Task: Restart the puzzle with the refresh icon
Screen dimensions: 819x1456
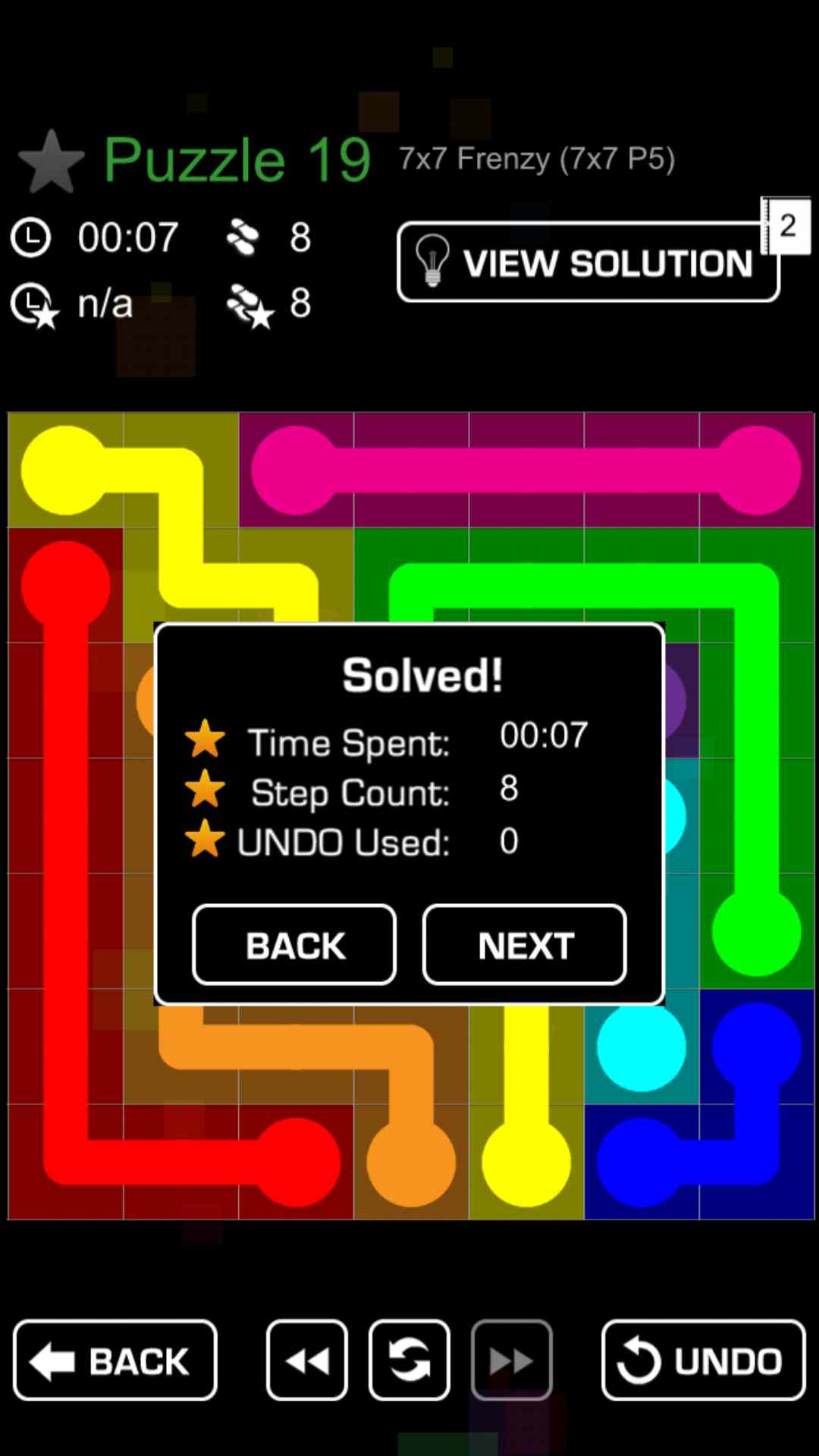Action: tap(409, 1360)
